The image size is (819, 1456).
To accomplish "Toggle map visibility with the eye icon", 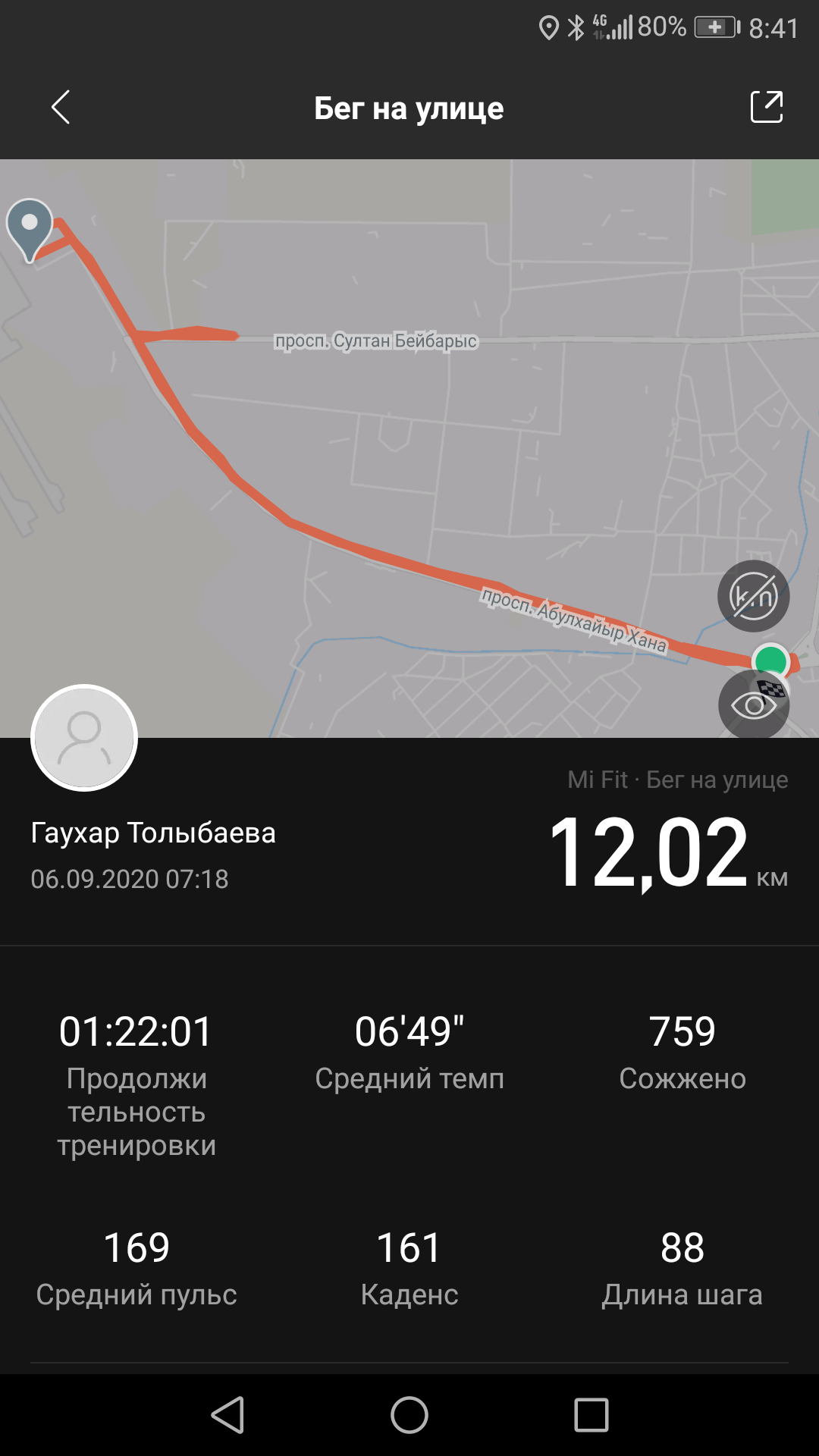I will point(753,705).
